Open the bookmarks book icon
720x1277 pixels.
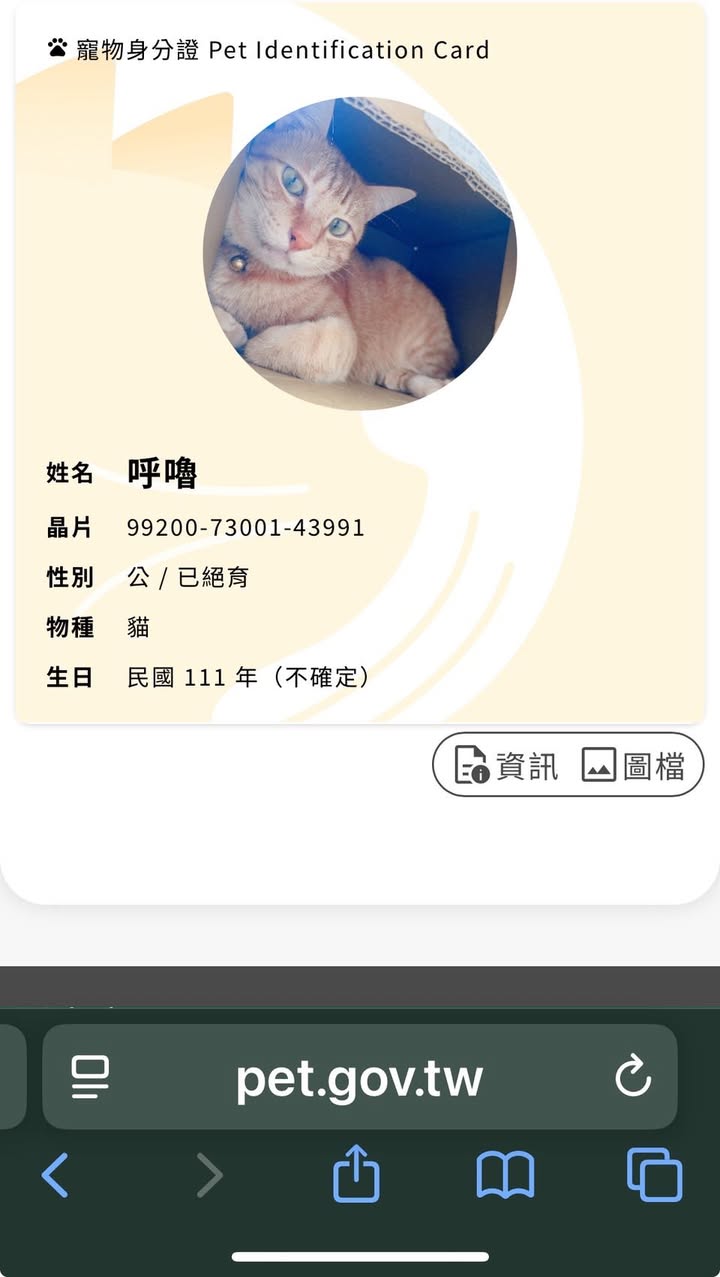point(505,1175)
